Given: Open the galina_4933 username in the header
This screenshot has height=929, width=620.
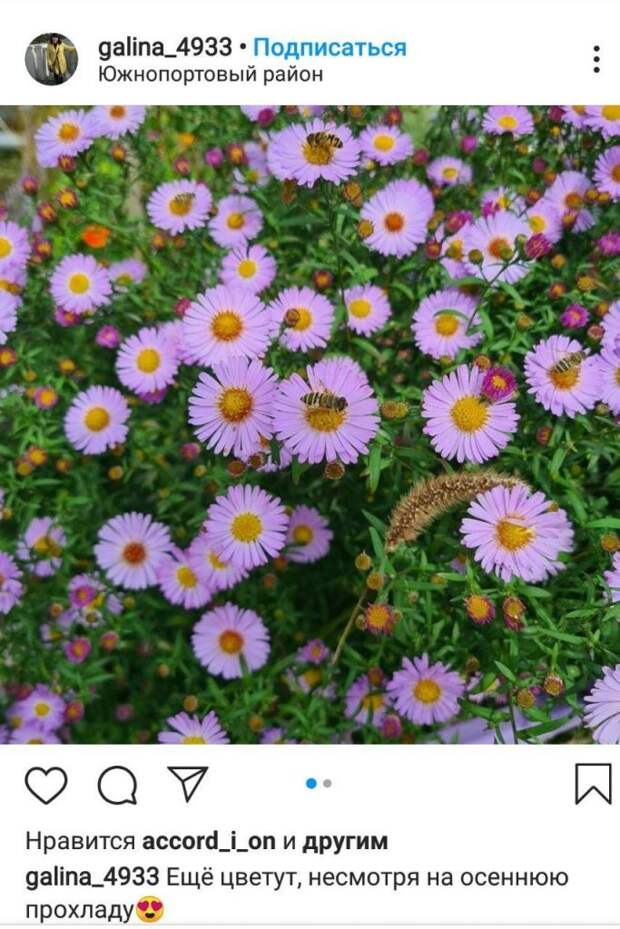Looking at the screenshot, I should click(165, 47).
